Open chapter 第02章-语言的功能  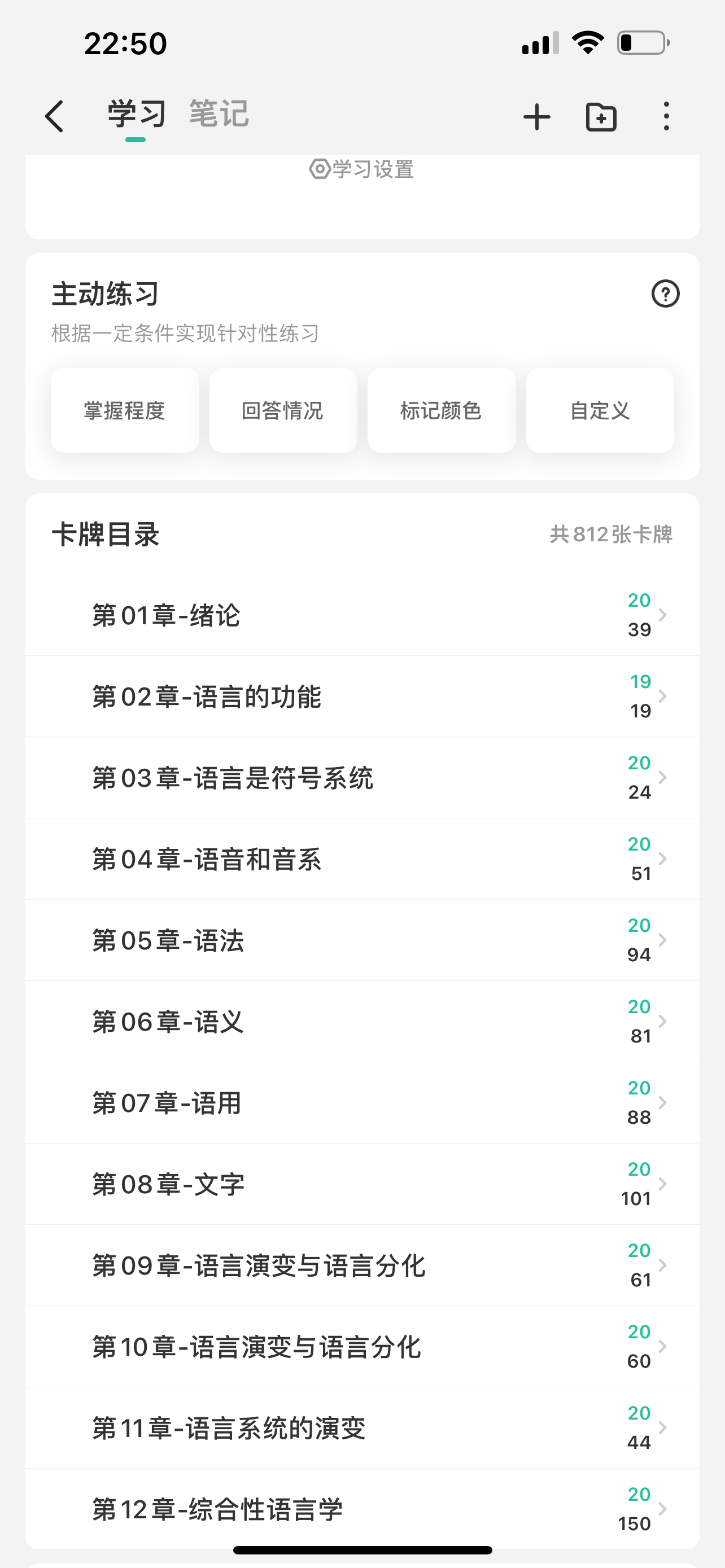tap(362, 697)
